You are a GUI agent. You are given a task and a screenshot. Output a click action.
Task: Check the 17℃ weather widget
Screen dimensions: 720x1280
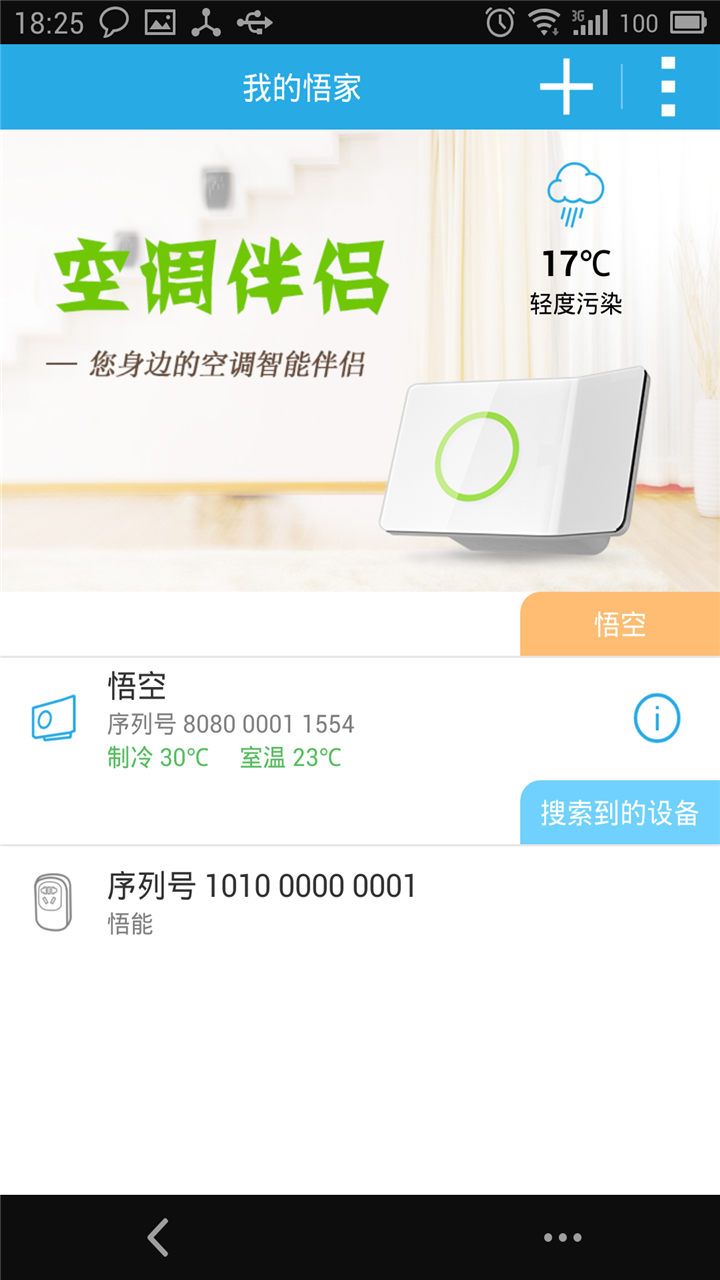576,240
